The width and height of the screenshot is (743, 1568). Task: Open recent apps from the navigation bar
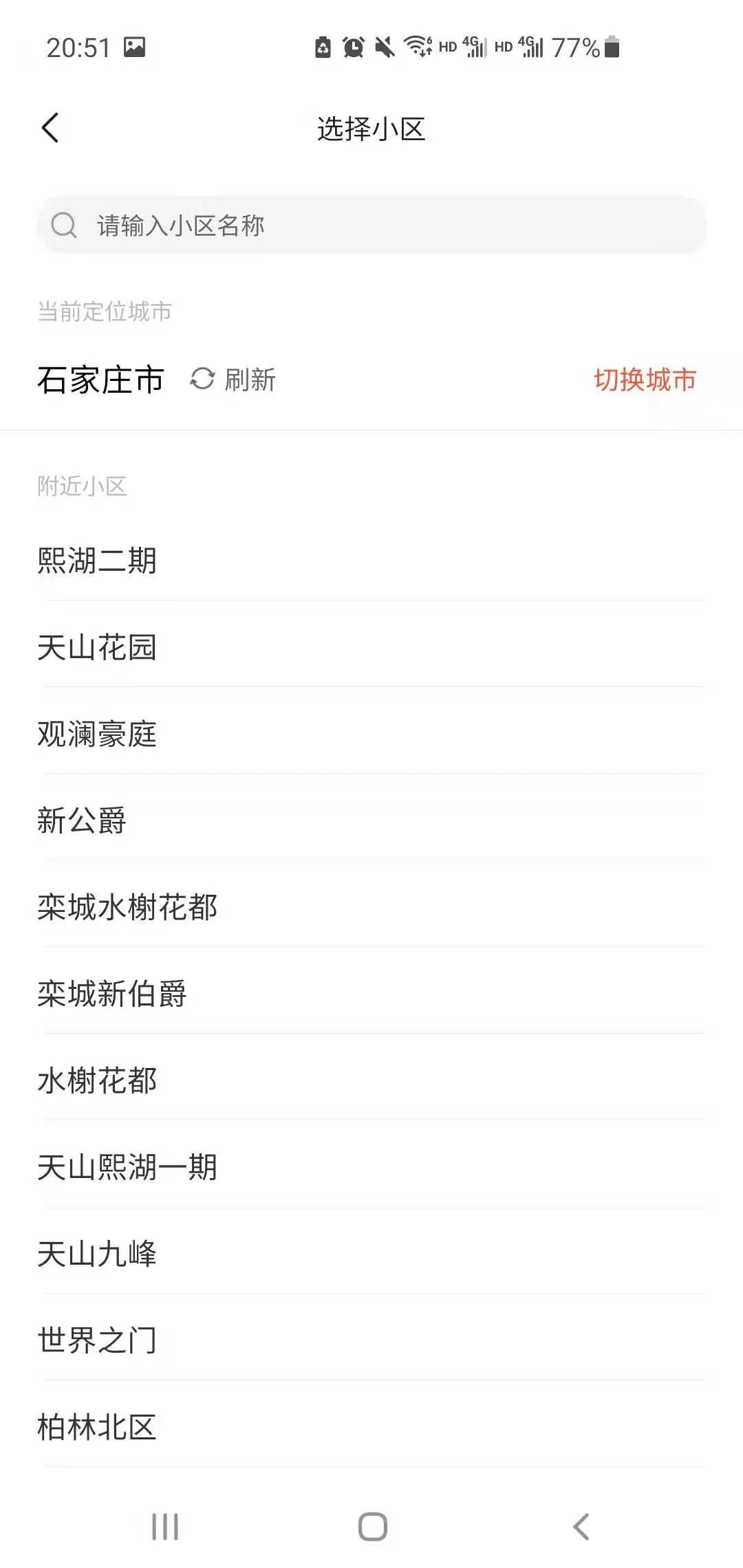click(x=165, y=1527)
